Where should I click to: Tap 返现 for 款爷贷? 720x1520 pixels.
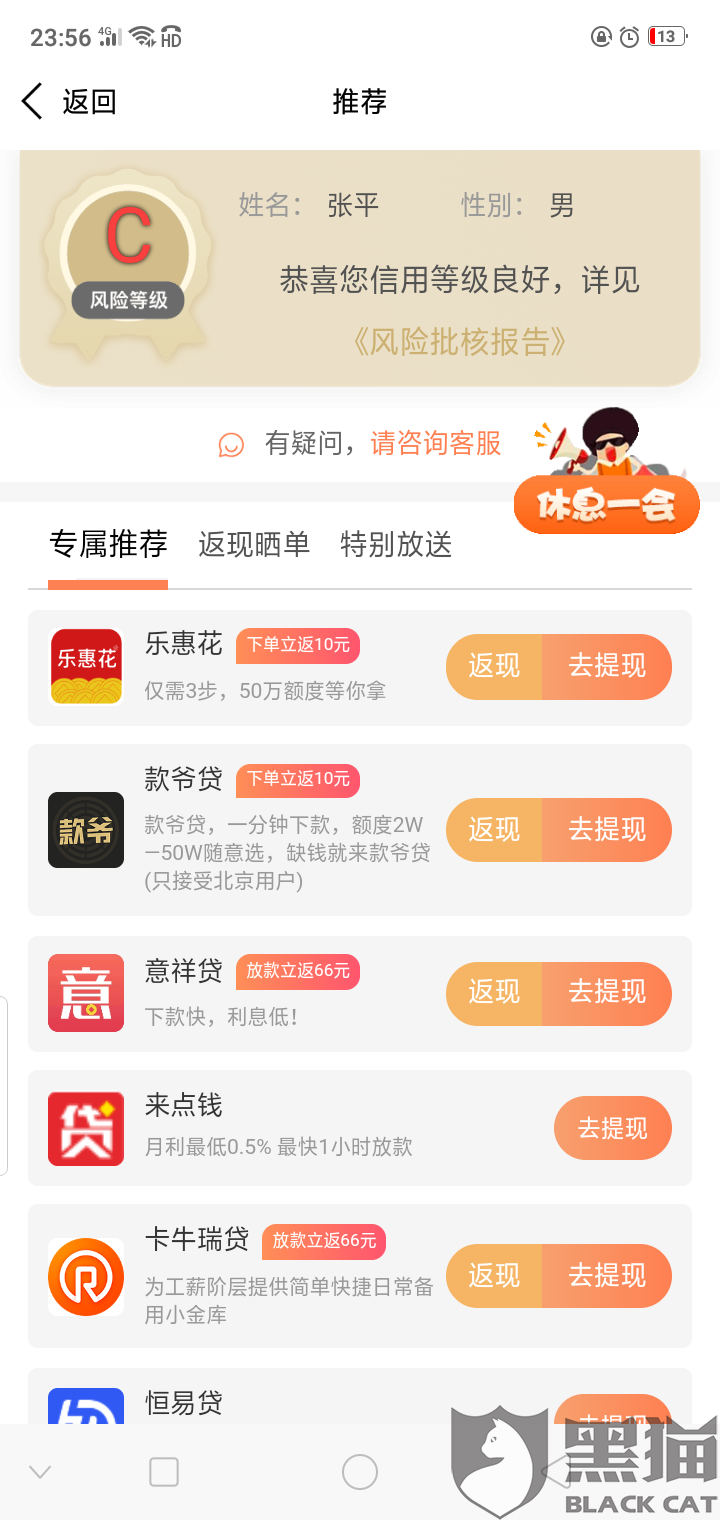click(x=494, y=830)
